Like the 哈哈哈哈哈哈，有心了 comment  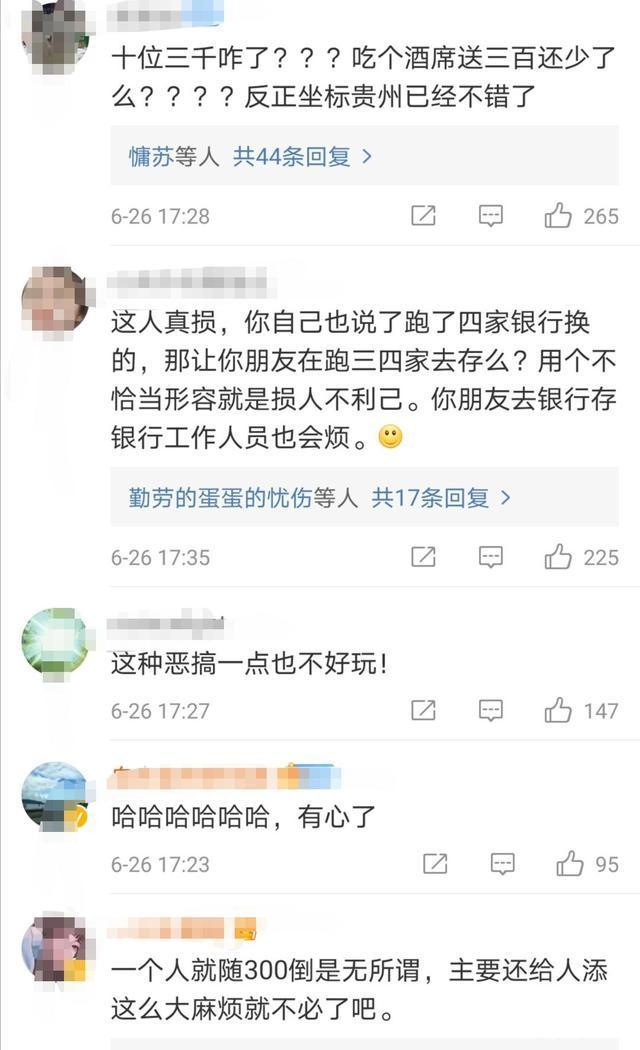(570, 864)
